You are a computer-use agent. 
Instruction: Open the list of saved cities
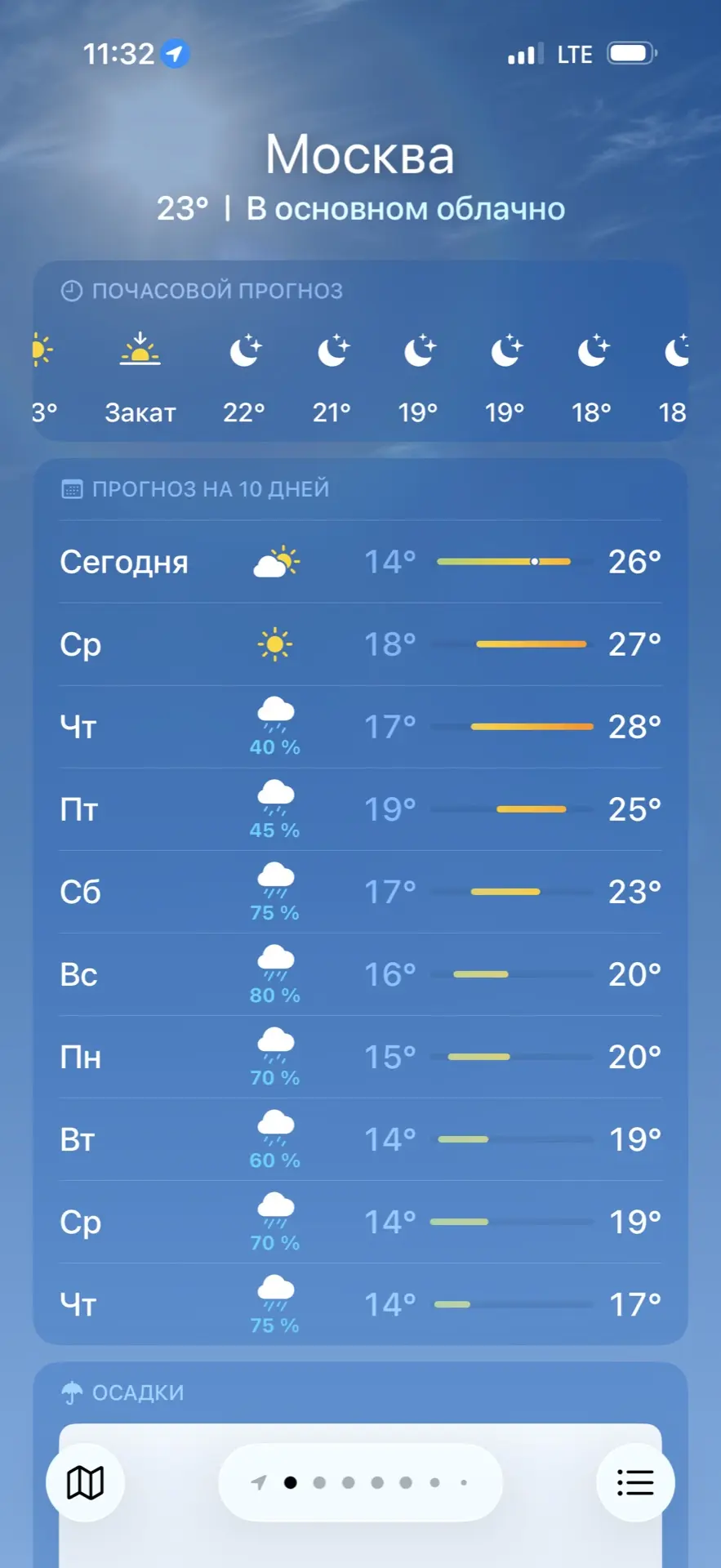tap(635, 1482)
